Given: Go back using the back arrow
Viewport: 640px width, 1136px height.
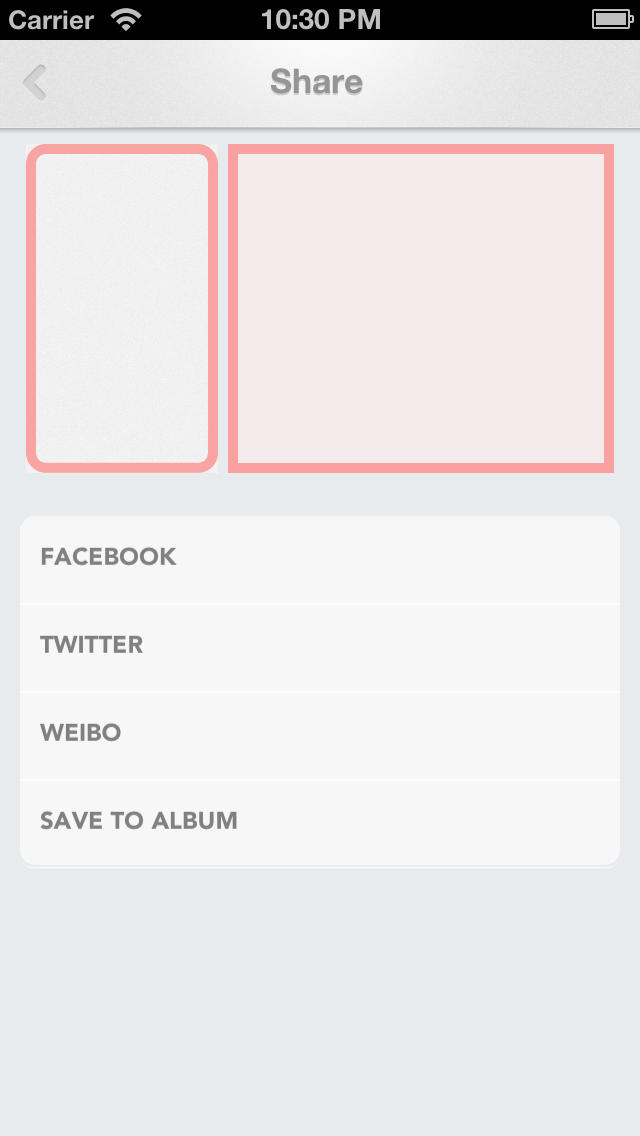Looking at the screenshot, I should [35, 83].
